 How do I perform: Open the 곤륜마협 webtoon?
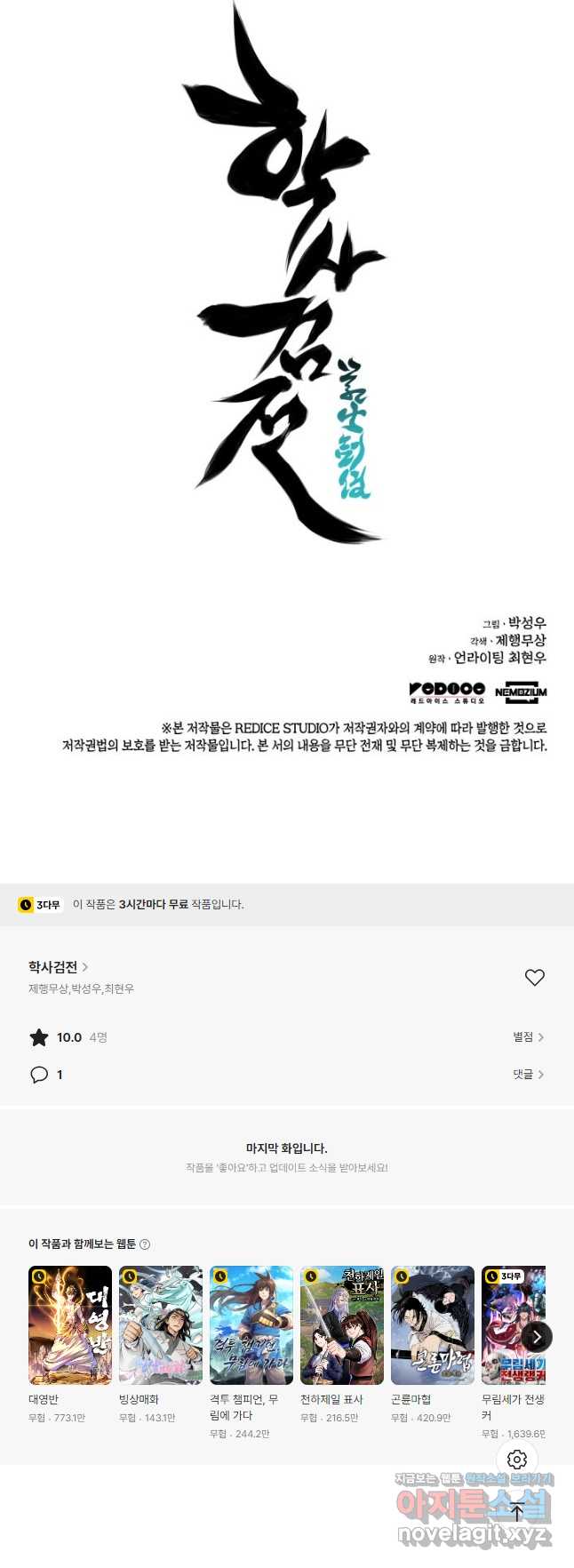pos(433,1324)
